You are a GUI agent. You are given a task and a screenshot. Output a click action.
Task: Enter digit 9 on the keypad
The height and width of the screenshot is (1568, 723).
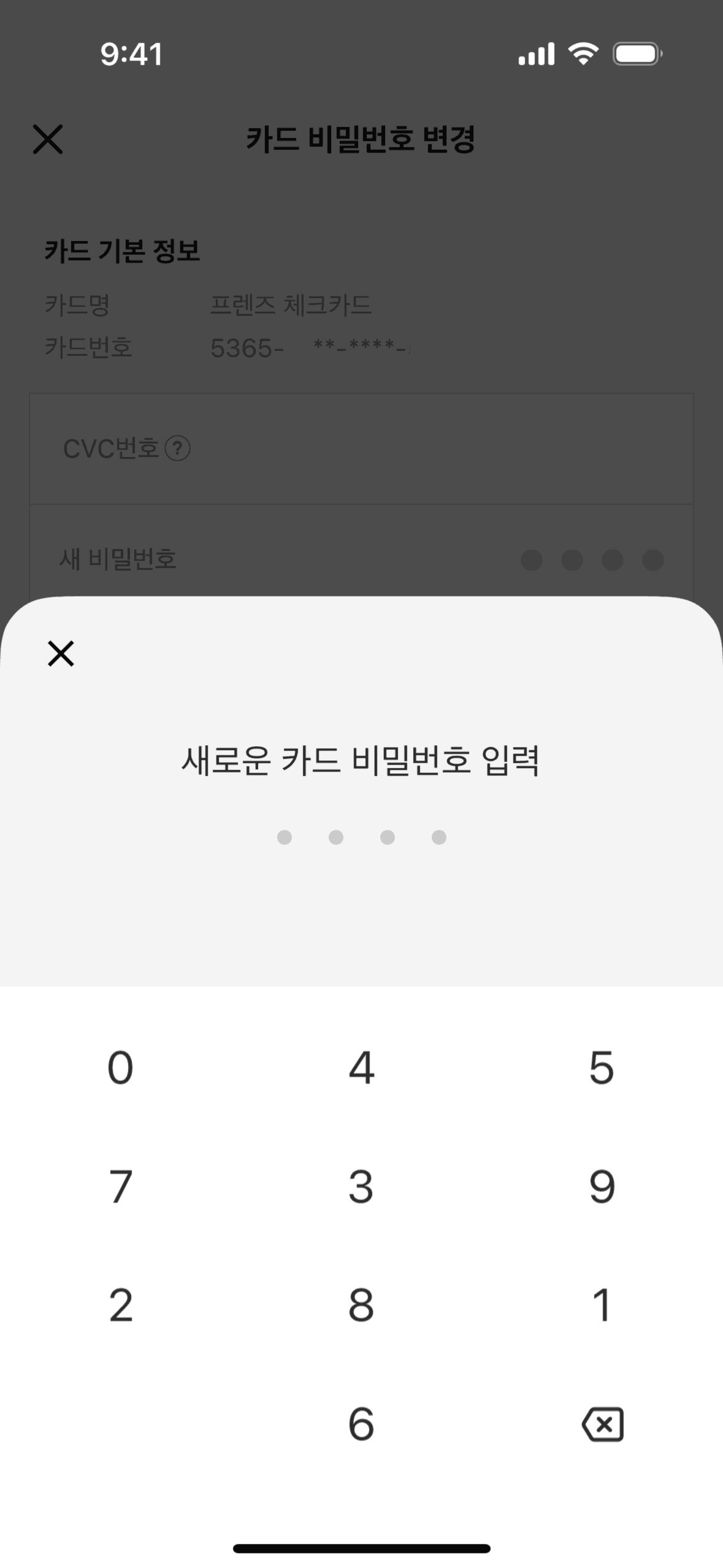[x=602, y=1186]
